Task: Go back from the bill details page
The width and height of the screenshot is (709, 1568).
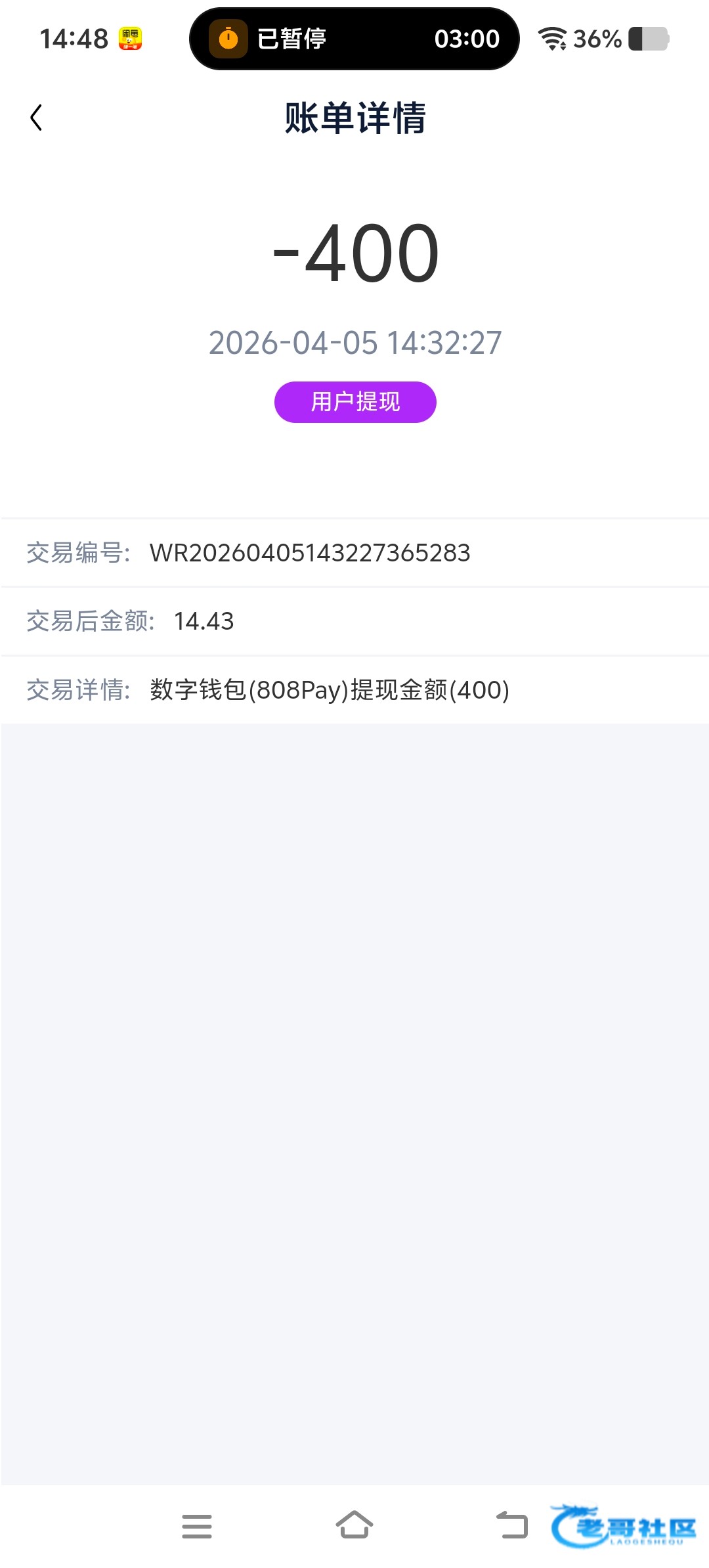Action: 37,118
